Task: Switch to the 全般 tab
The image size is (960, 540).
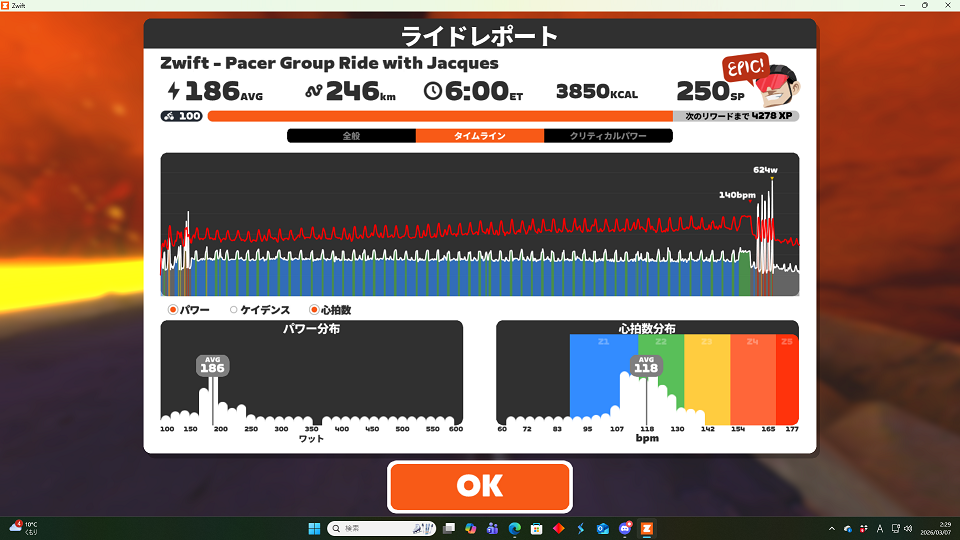Action: pos(351,136)
